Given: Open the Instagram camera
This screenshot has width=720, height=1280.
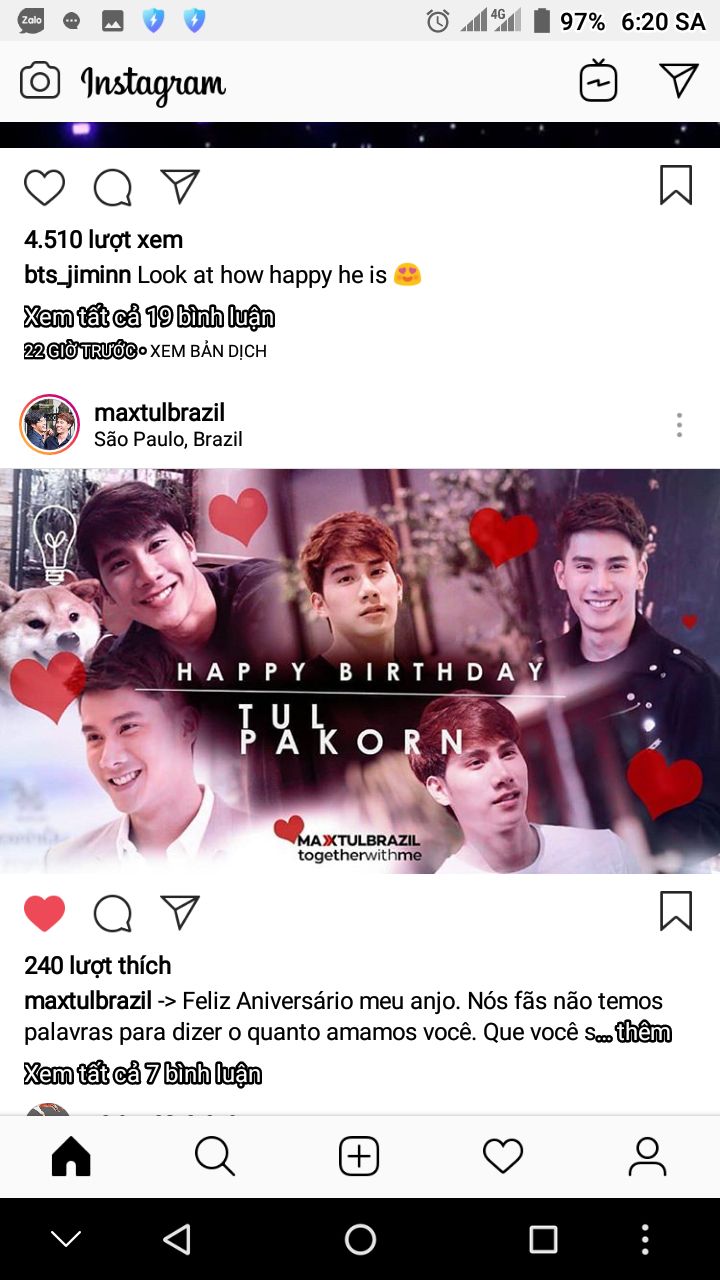Looking at the screenshot, I should tap(40, 81).
